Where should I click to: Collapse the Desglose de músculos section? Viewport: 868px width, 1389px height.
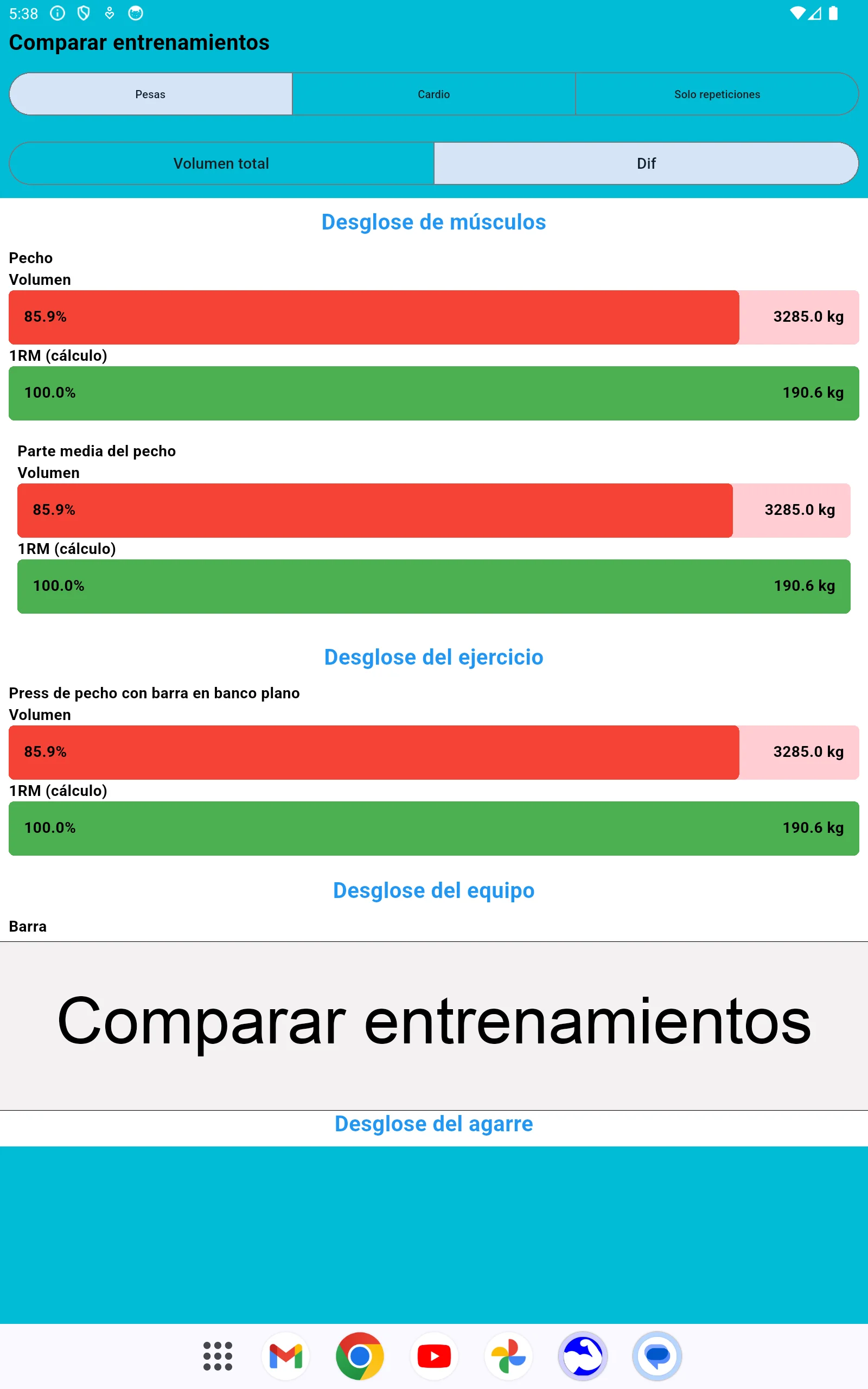[433, 222]
